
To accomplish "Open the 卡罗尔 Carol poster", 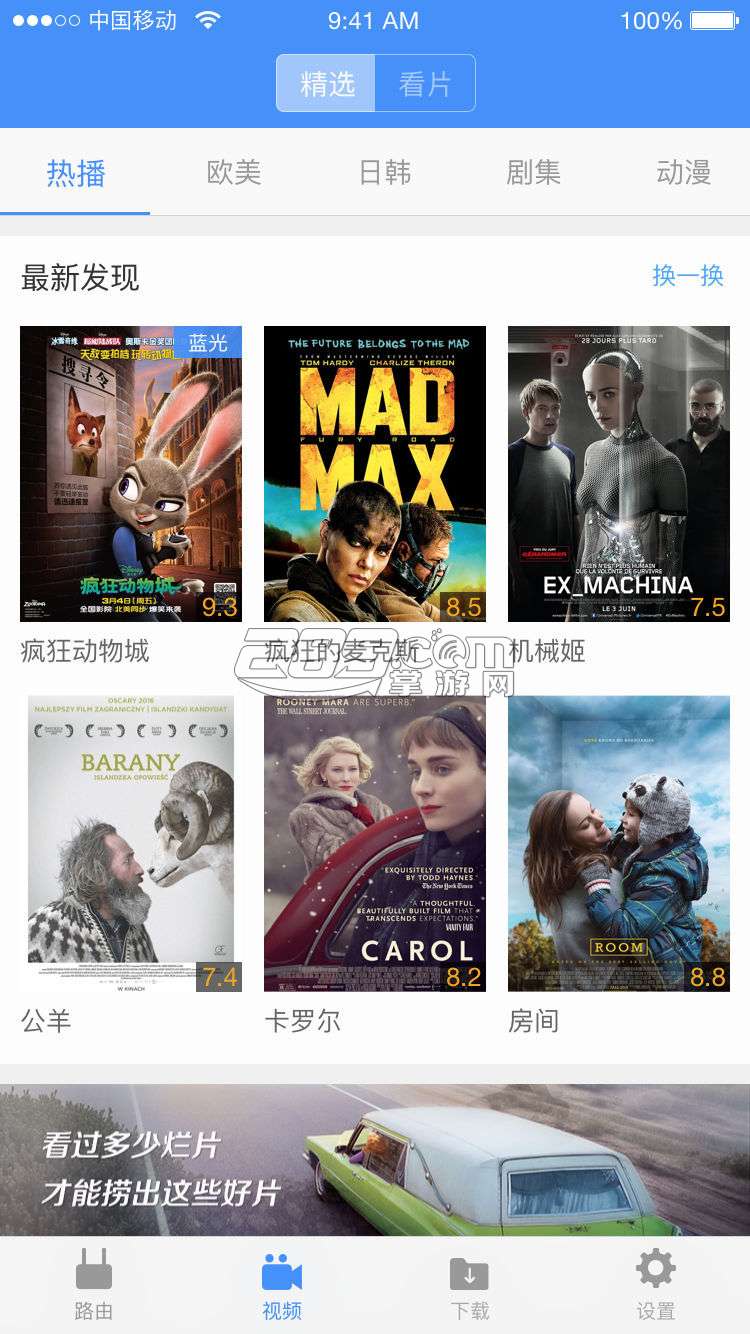I will (x=375, y=843).
